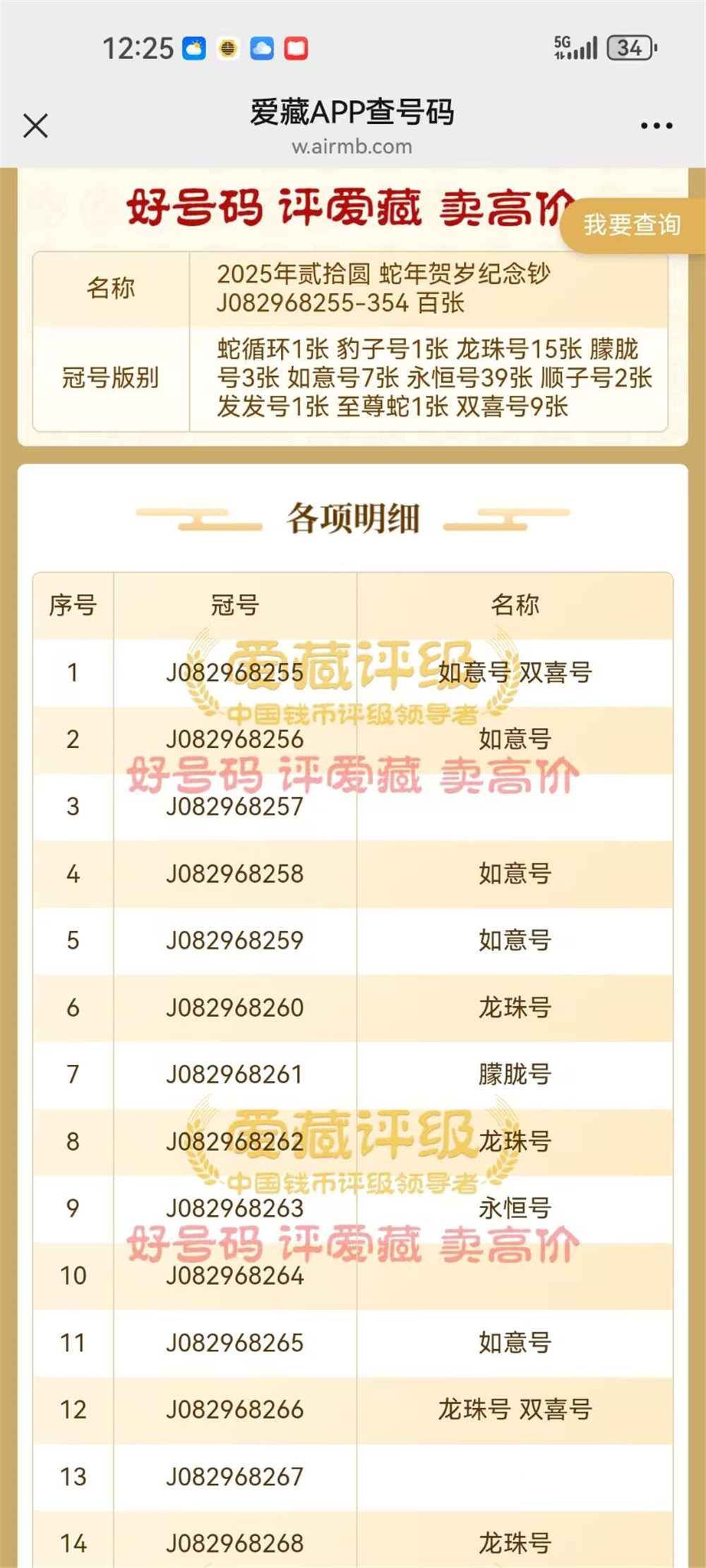Open the three-dot overflow menu
This screenshot has width=706, height=1568.
656,126
